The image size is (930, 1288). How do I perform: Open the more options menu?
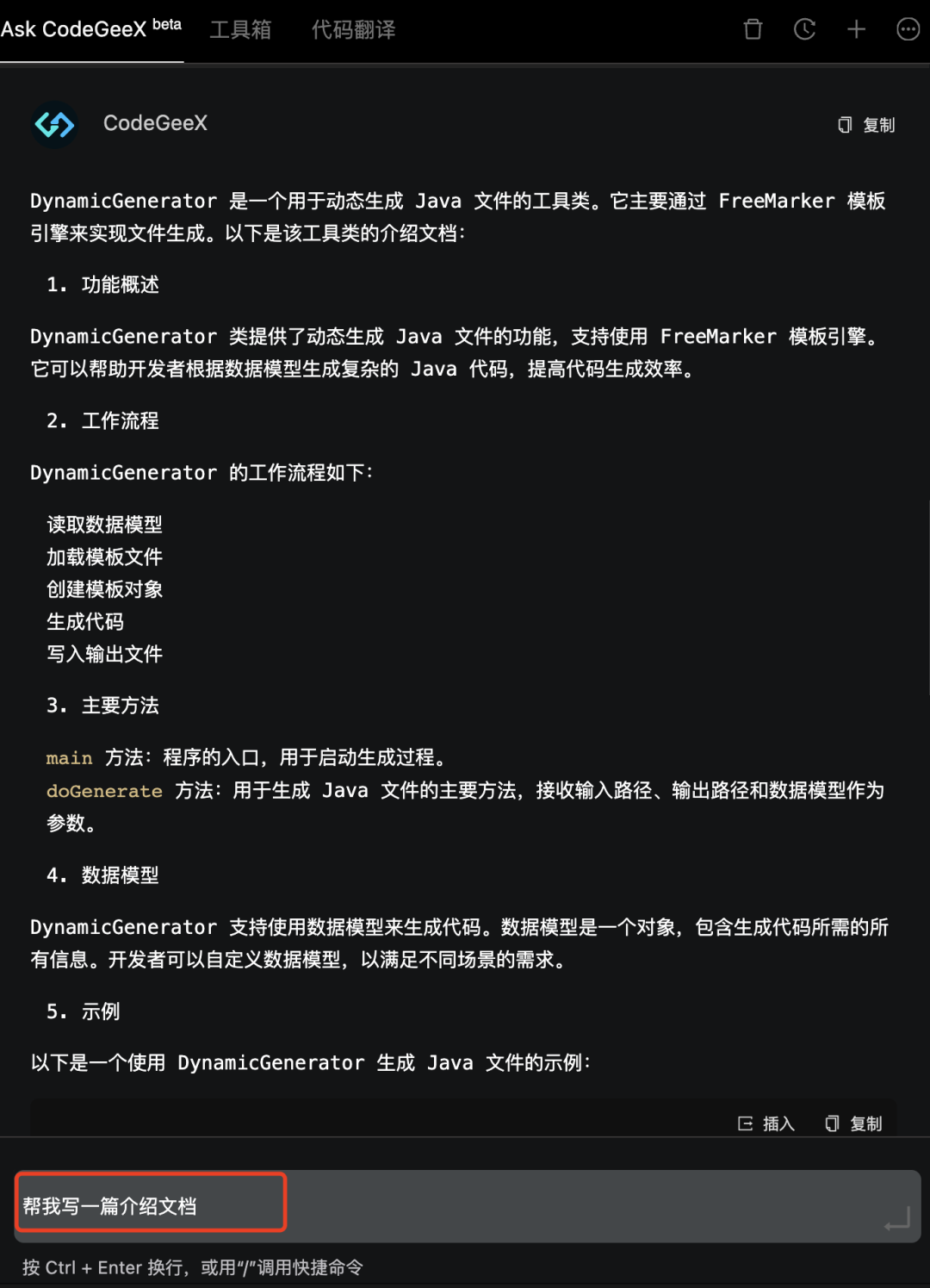click(908, 30)
